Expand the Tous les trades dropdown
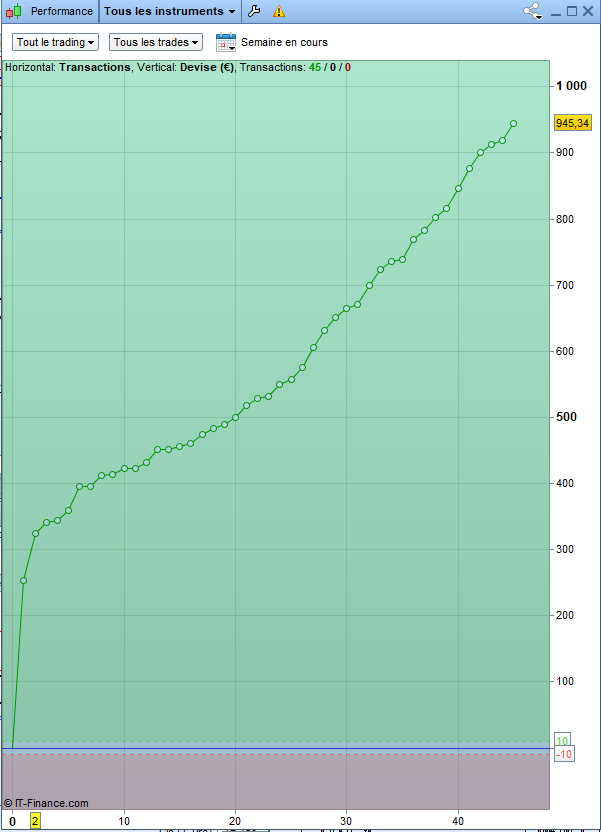 click(x=156, y=42)
